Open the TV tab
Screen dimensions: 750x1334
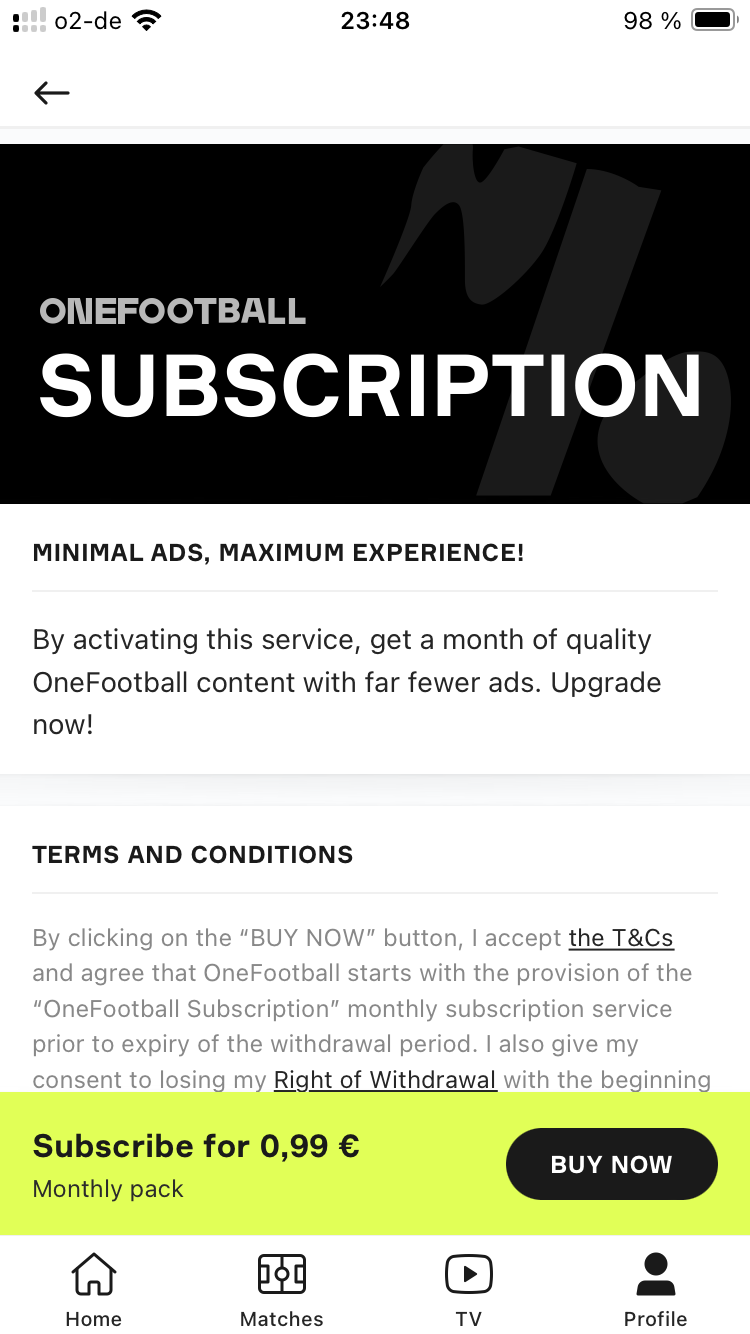pos(468,1288)
